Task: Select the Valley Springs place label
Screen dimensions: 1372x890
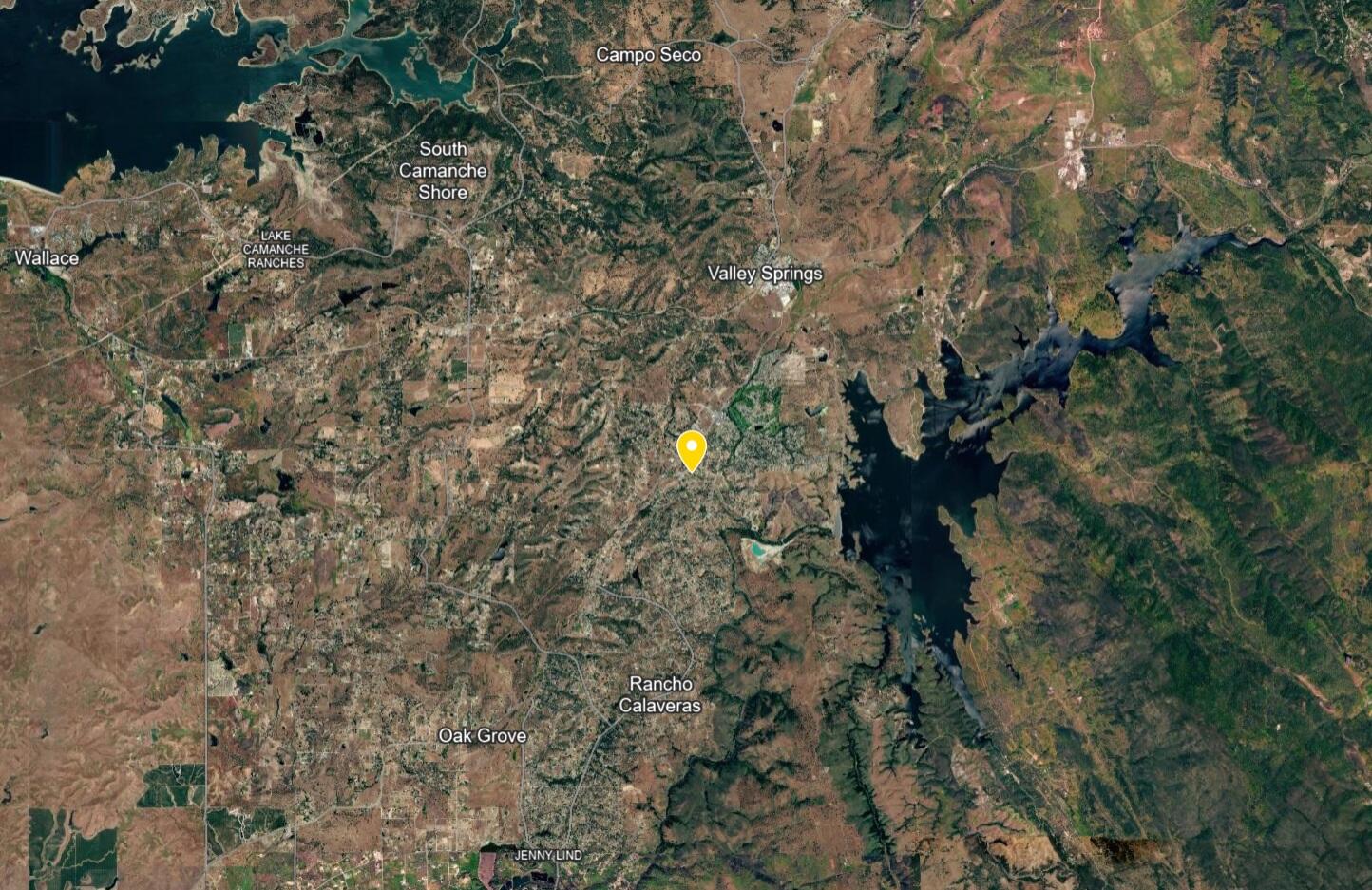Action: click(x=765, y=274)
